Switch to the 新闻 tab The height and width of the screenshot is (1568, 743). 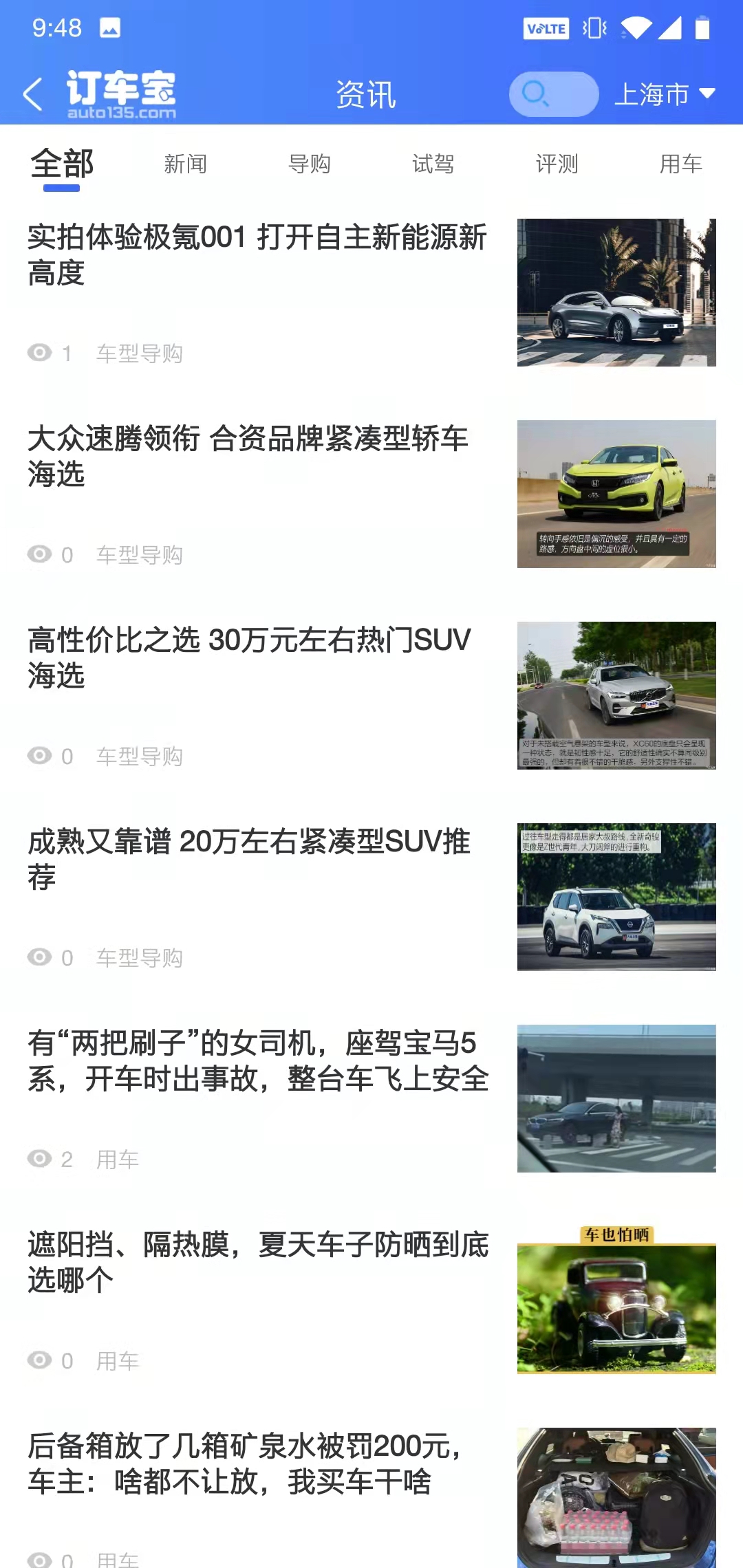point(186,164)
